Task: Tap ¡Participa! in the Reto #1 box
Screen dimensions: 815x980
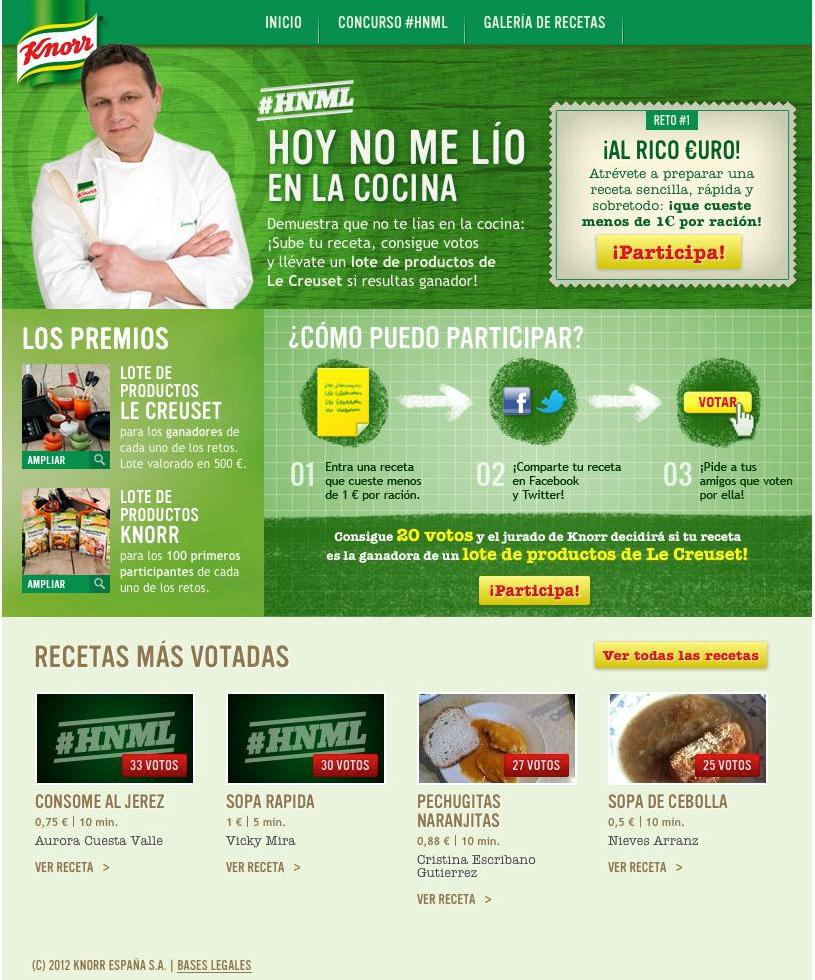Action: [668, 253]
